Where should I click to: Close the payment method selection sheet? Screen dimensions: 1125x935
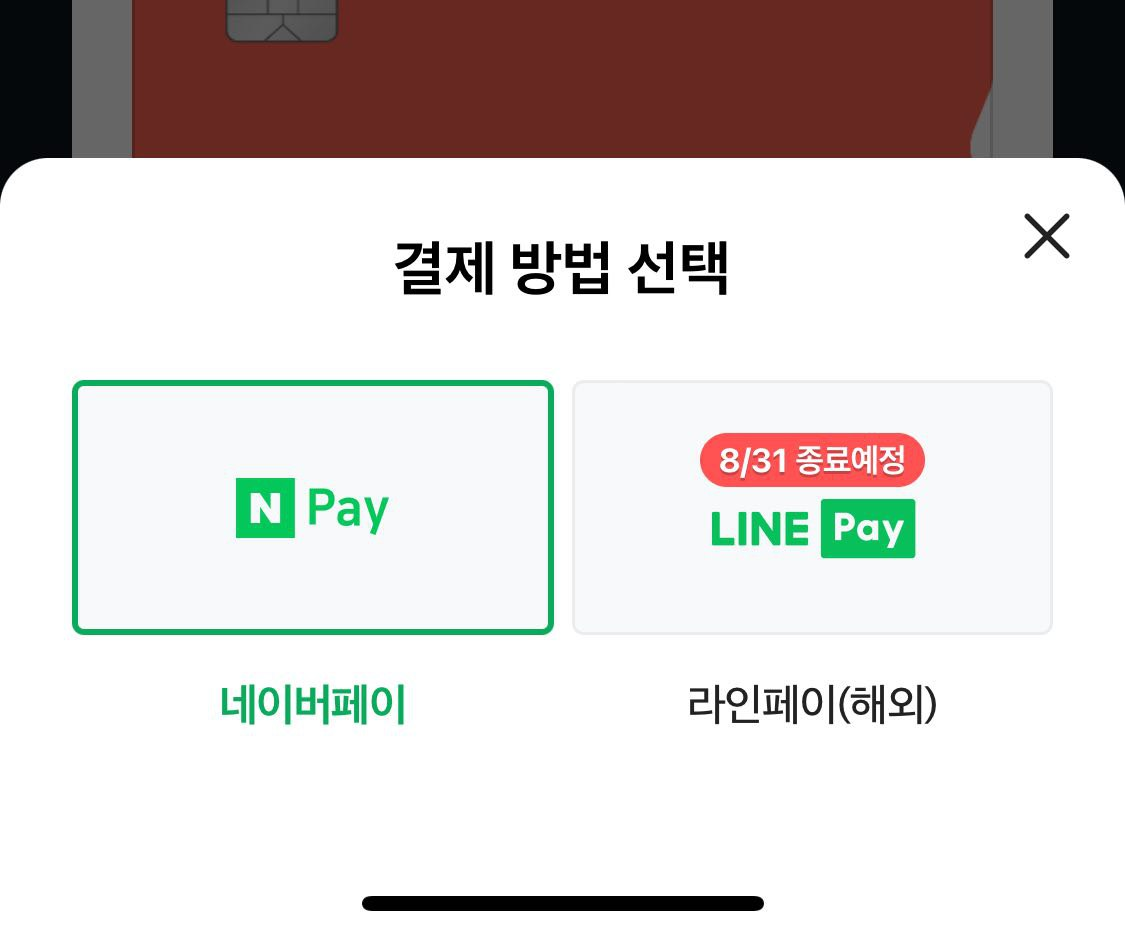[1046, 237]
